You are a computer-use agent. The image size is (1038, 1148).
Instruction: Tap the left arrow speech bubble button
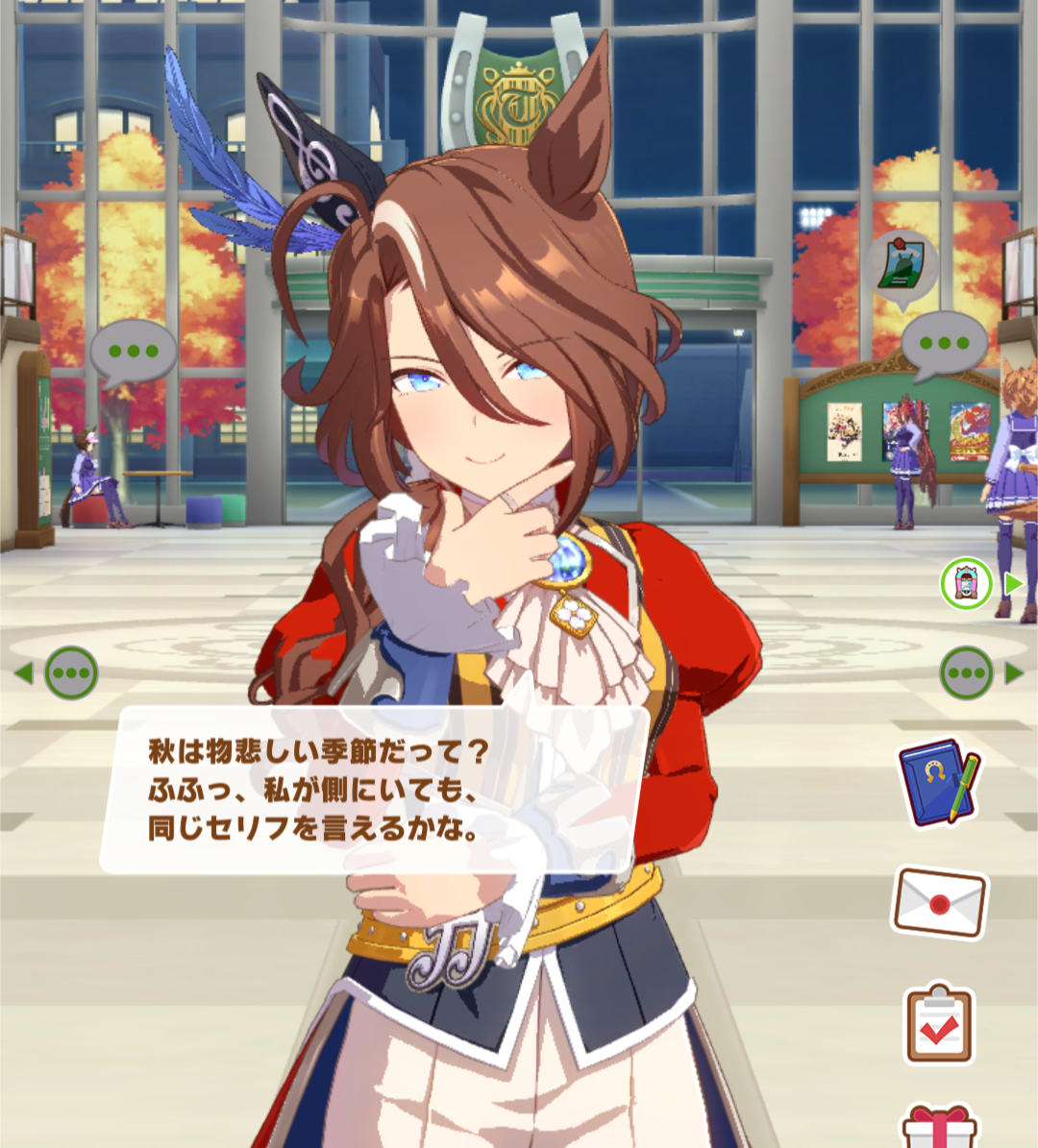(x=69, y=672)
